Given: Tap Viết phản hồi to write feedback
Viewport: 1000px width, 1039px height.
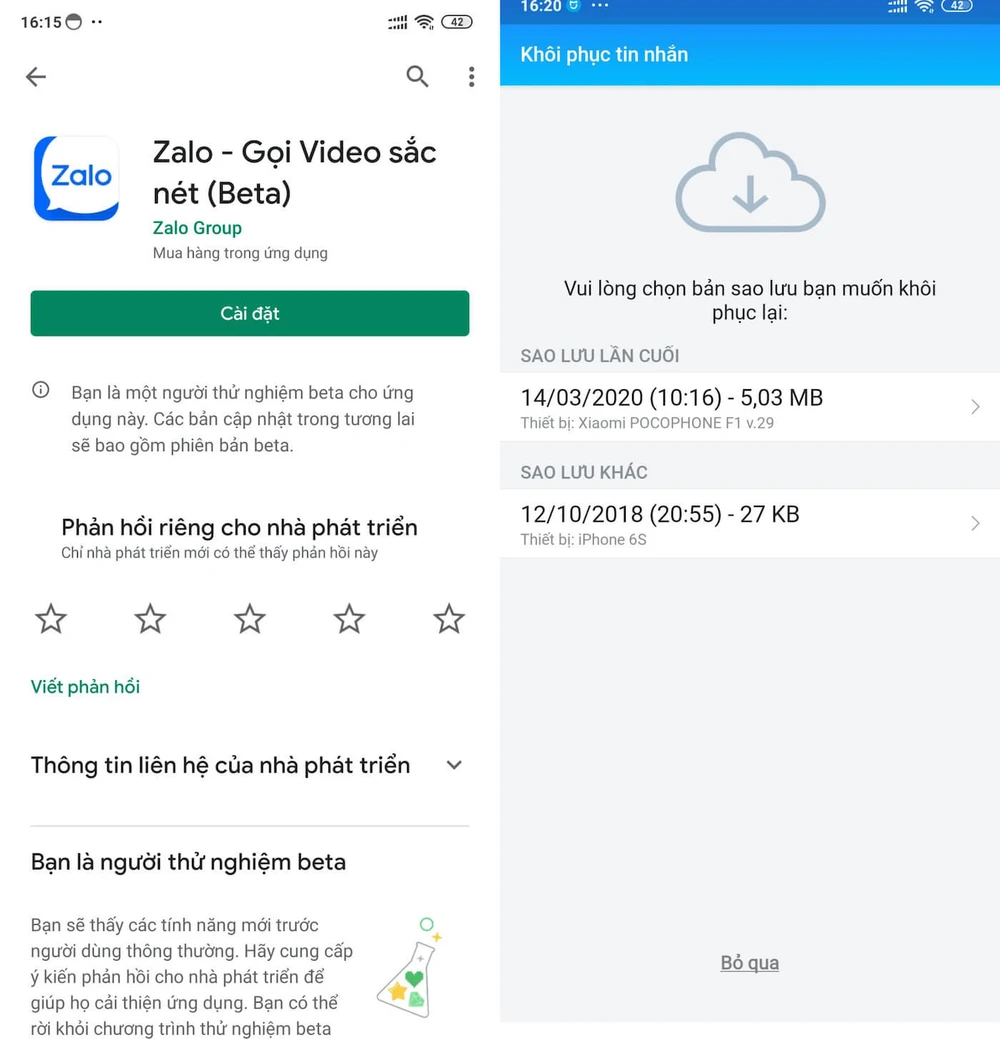Looking at the screenshot, I should 85,686.
